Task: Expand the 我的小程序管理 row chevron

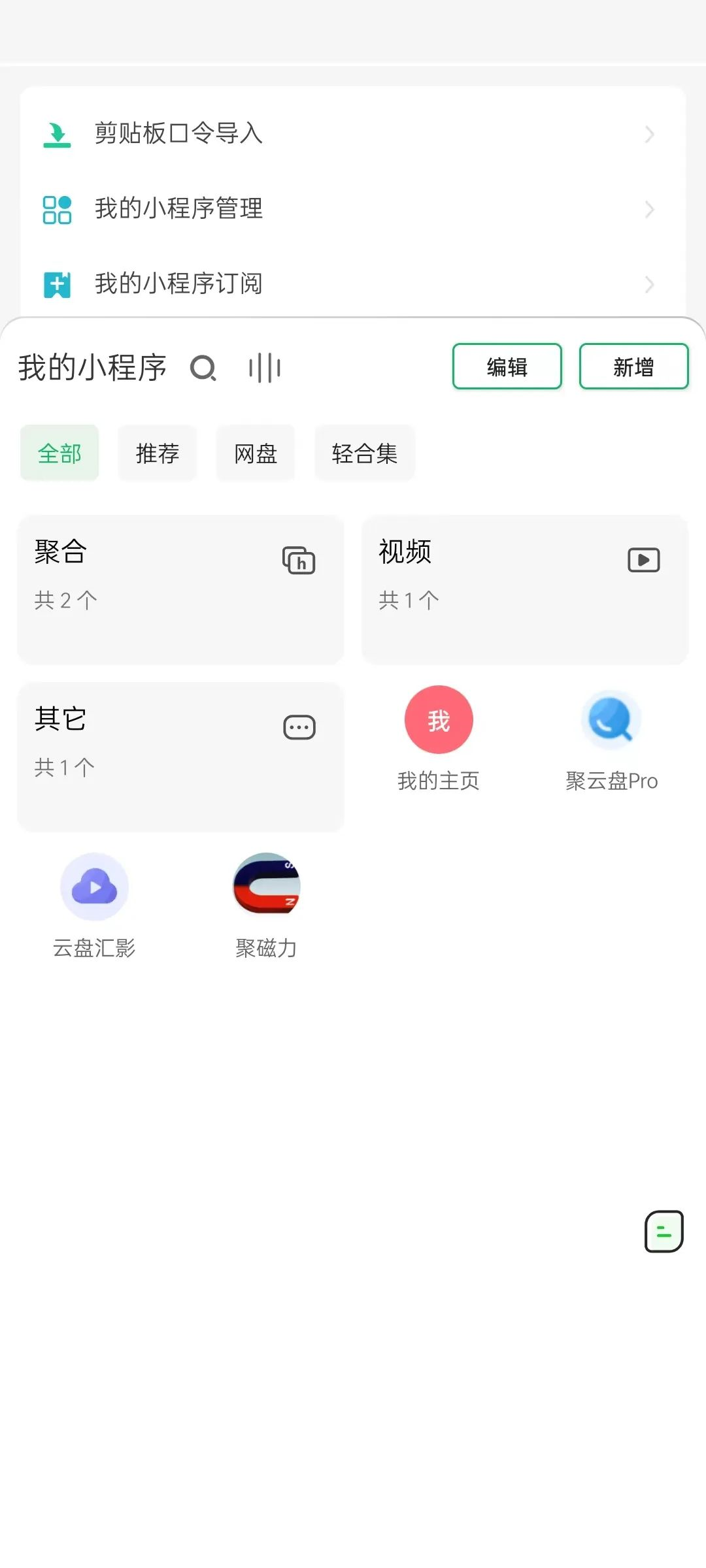Action: (x=648, y=210)
